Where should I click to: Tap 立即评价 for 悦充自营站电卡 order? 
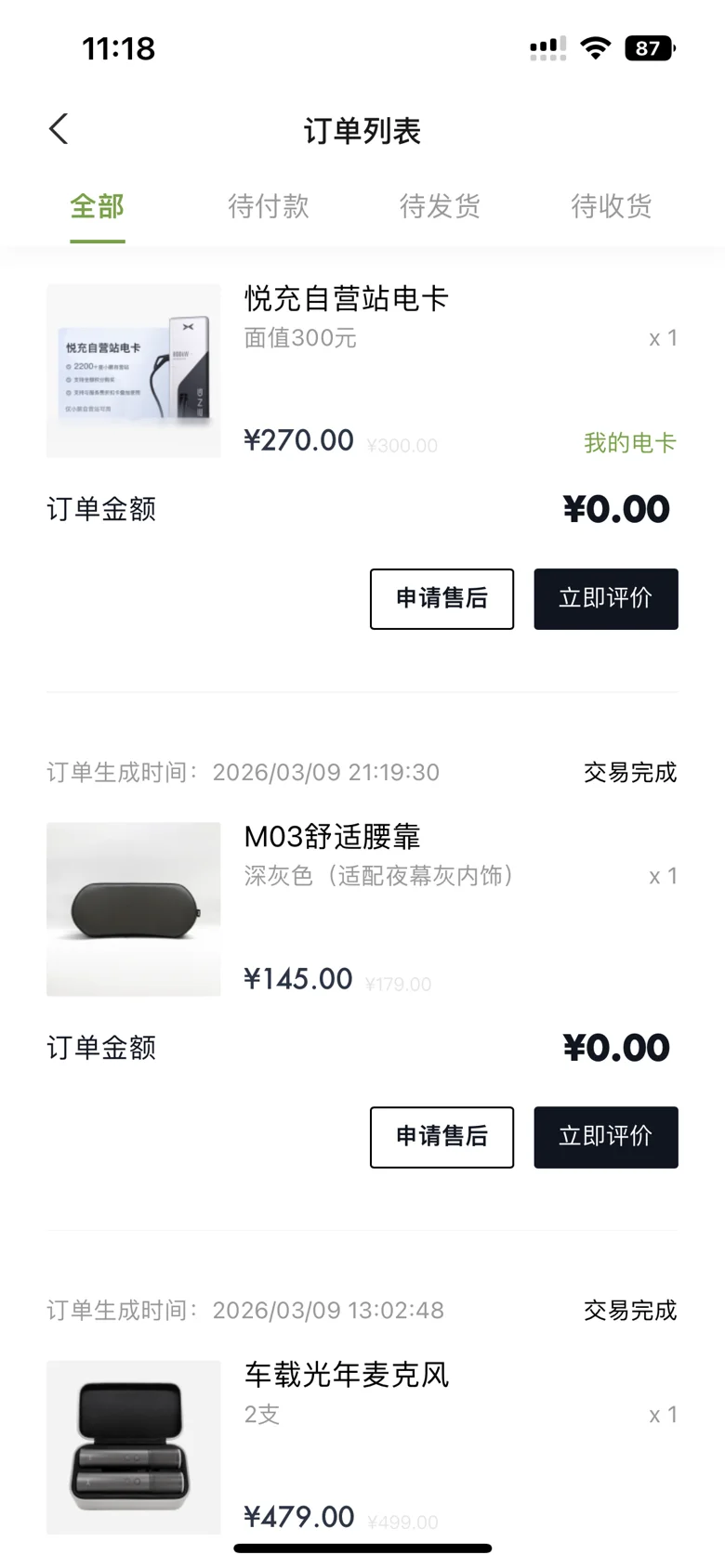(x=605, y=598)
